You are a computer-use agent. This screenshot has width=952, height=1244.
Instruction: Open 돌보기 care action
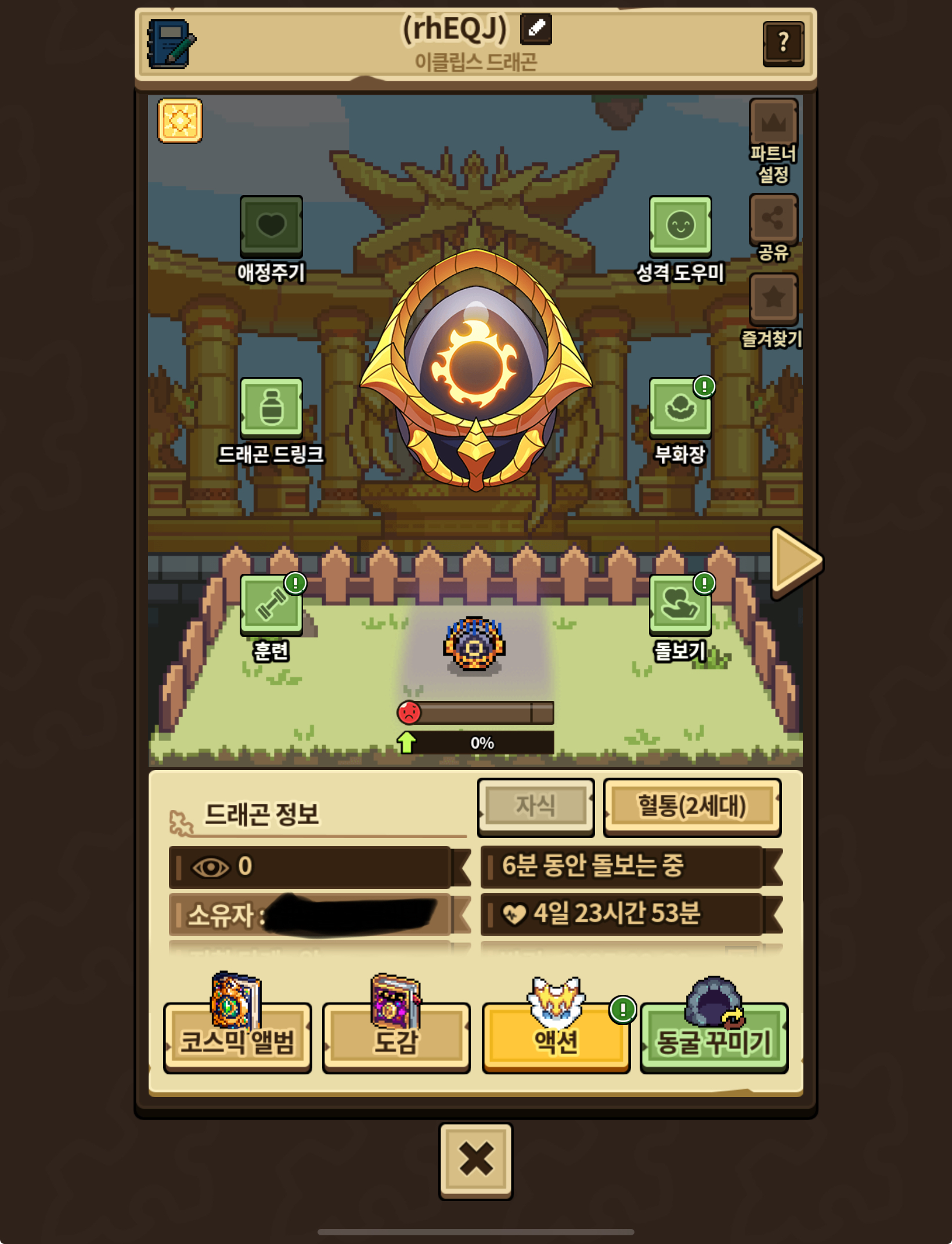[680, 604]
